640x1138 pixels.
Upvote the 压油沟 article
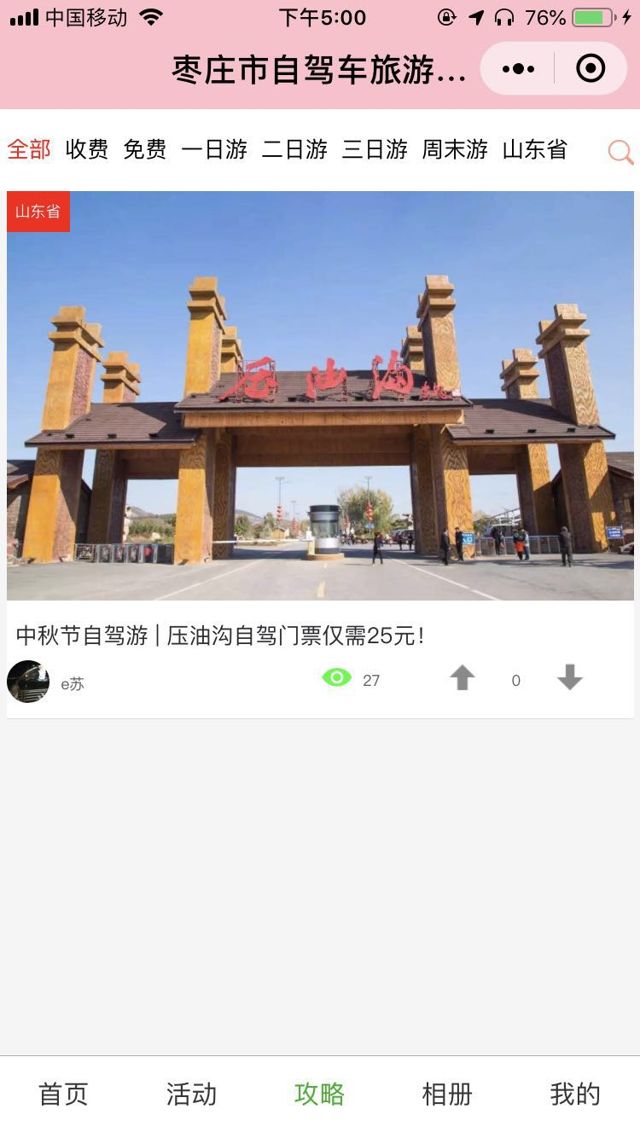coord(462,679)
